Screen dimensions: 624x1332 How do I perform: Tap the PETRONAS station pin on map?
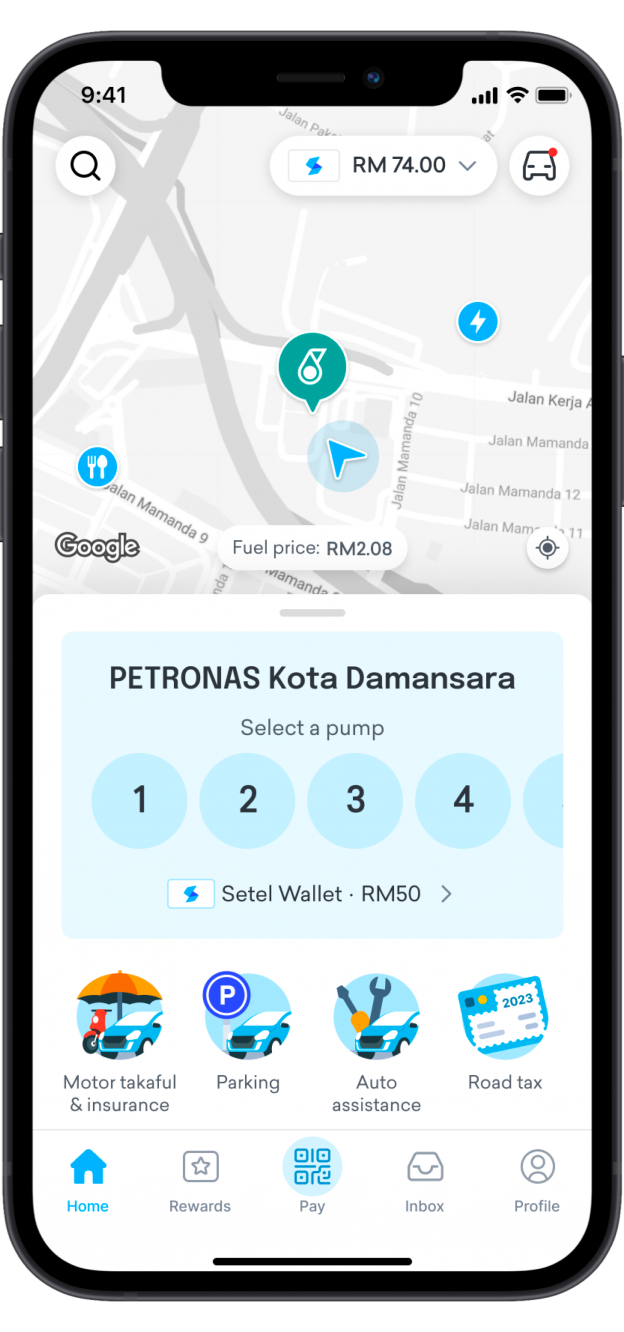tap(312, 368)
